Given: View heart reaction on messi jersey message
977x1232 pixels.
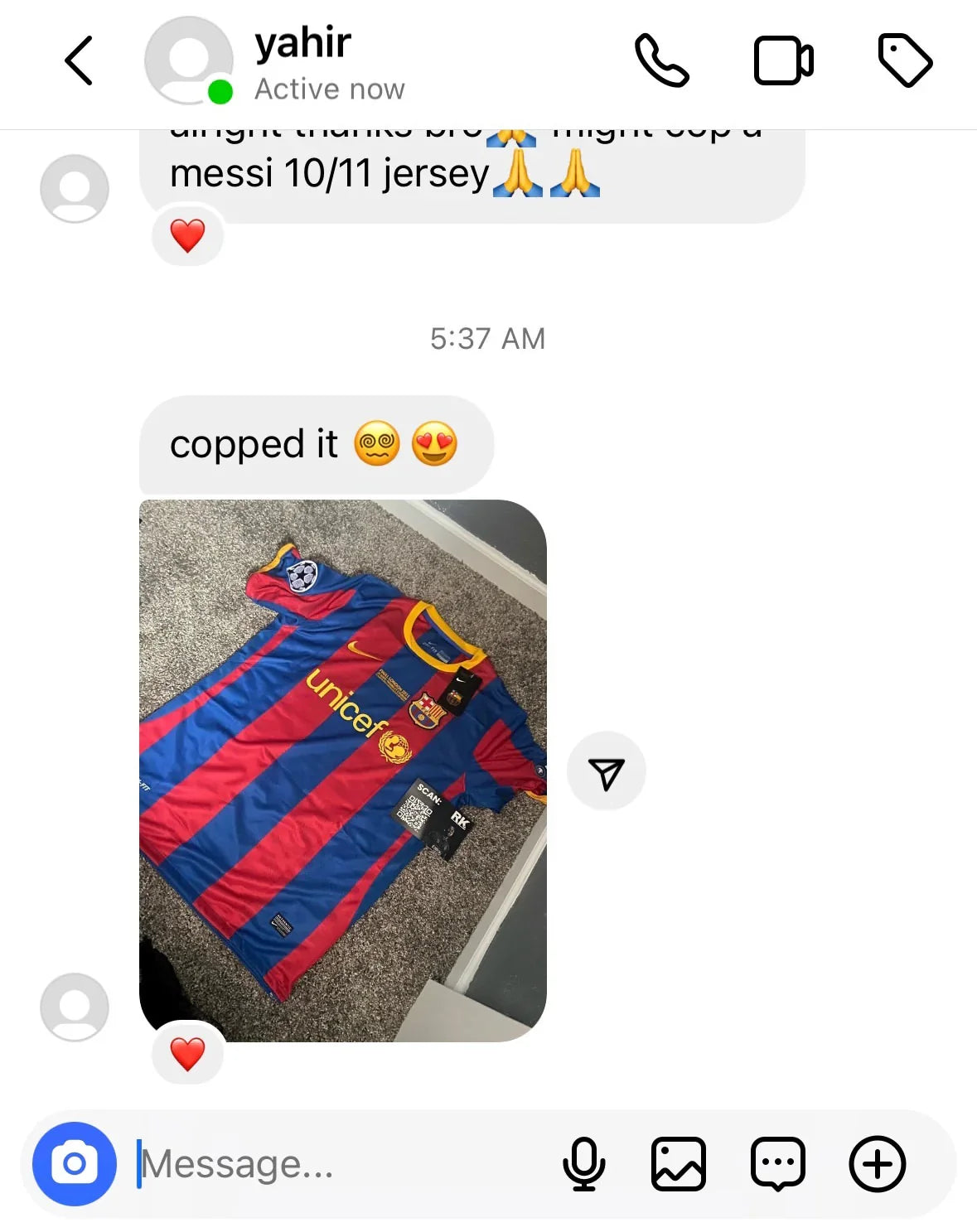Looking at the screenshot, I should 187,236.
